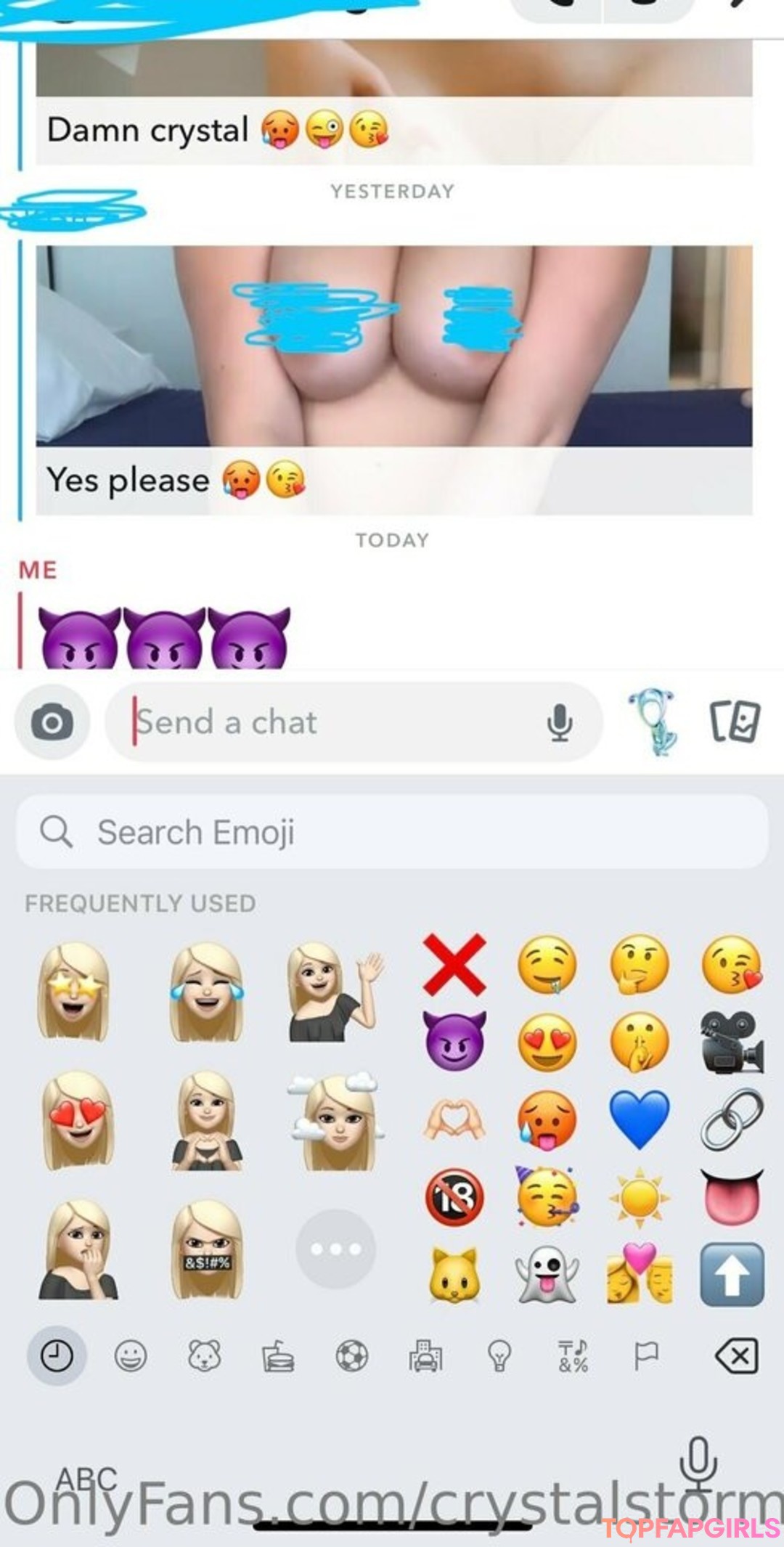Screen dimensions: 784x1547
Task: Insert the sun emoji
Action: pos(639,1197)
